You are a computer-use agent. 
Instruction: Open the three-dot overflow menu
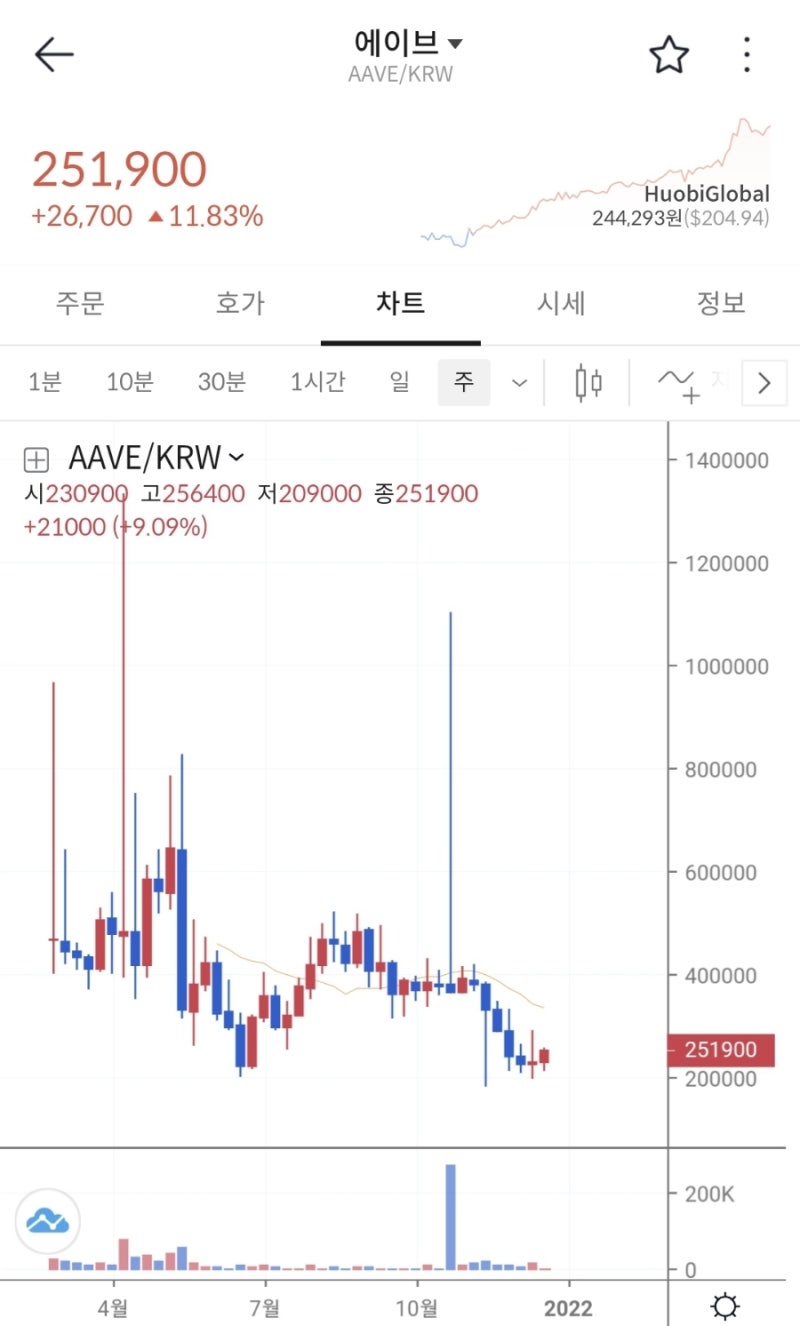click(x=746, y=55)
